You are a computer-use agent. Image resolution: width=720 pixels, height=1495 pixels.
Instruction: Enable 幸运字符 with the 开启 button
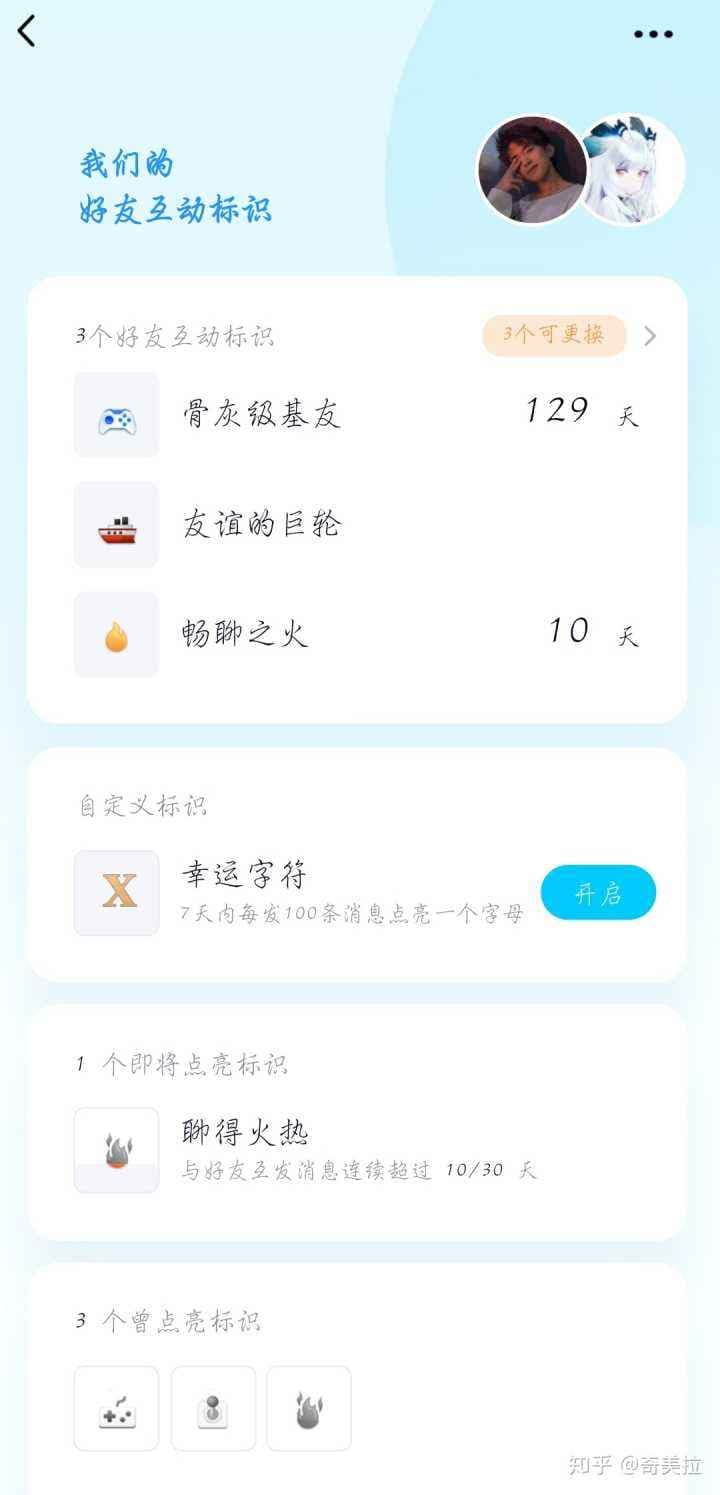(598, 892)
